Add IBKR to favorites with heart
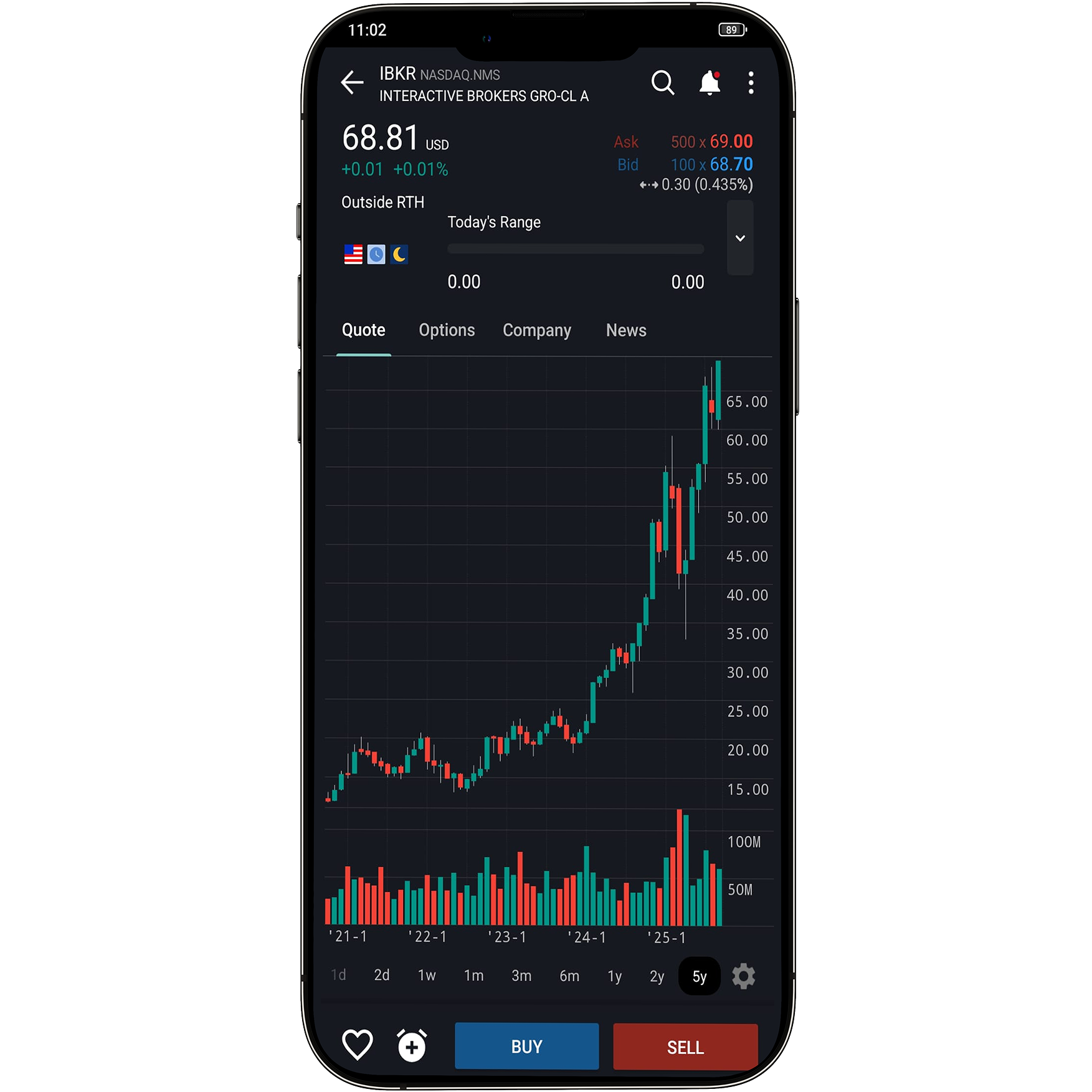 pyautogui.click(x=358, y=1045)
